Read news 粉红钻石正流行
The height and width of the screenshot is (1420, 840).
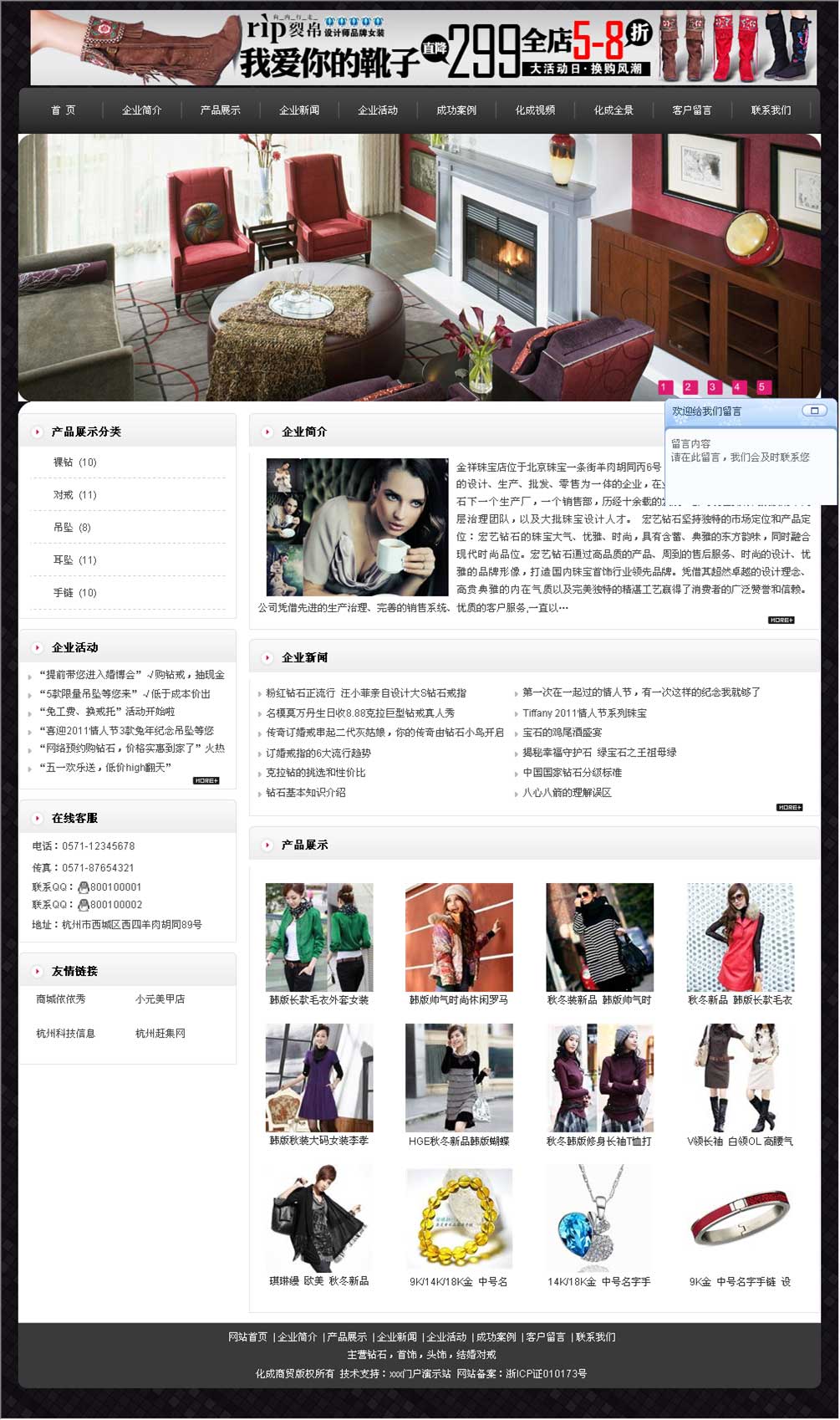click(366, 693)
